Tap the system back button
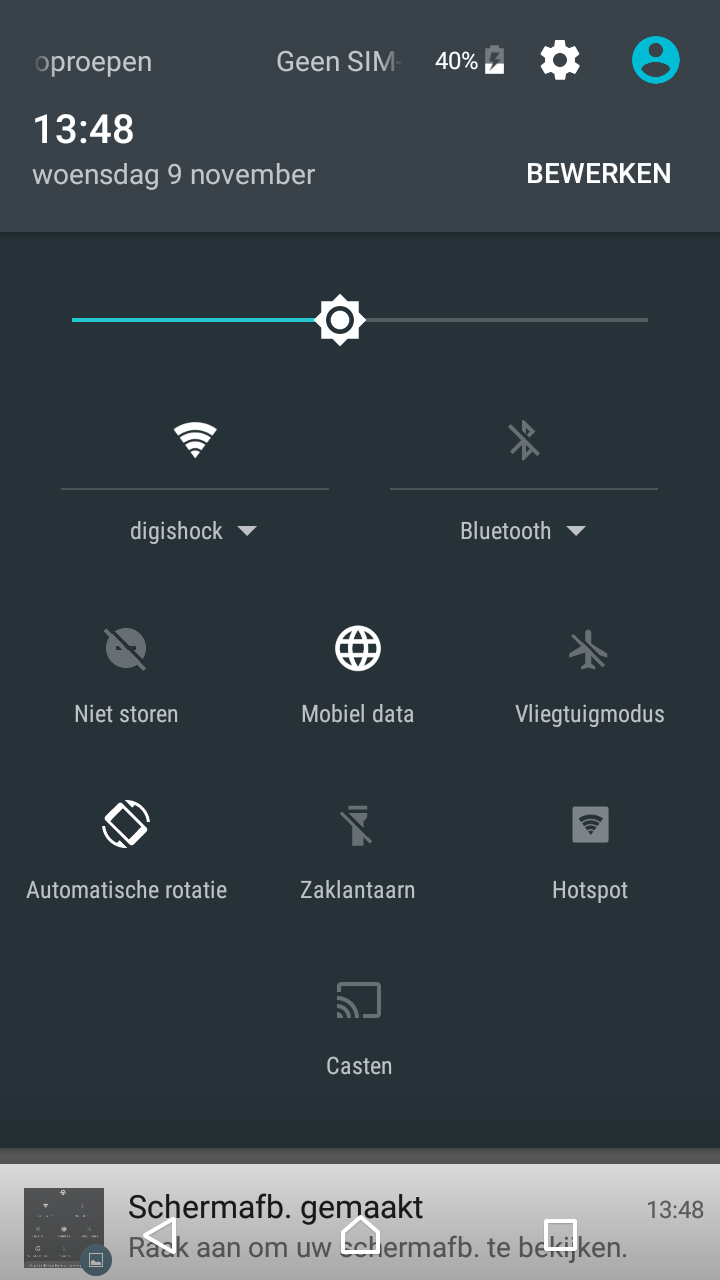This screenshot has height=1280, width=720. coord(160,1235)
